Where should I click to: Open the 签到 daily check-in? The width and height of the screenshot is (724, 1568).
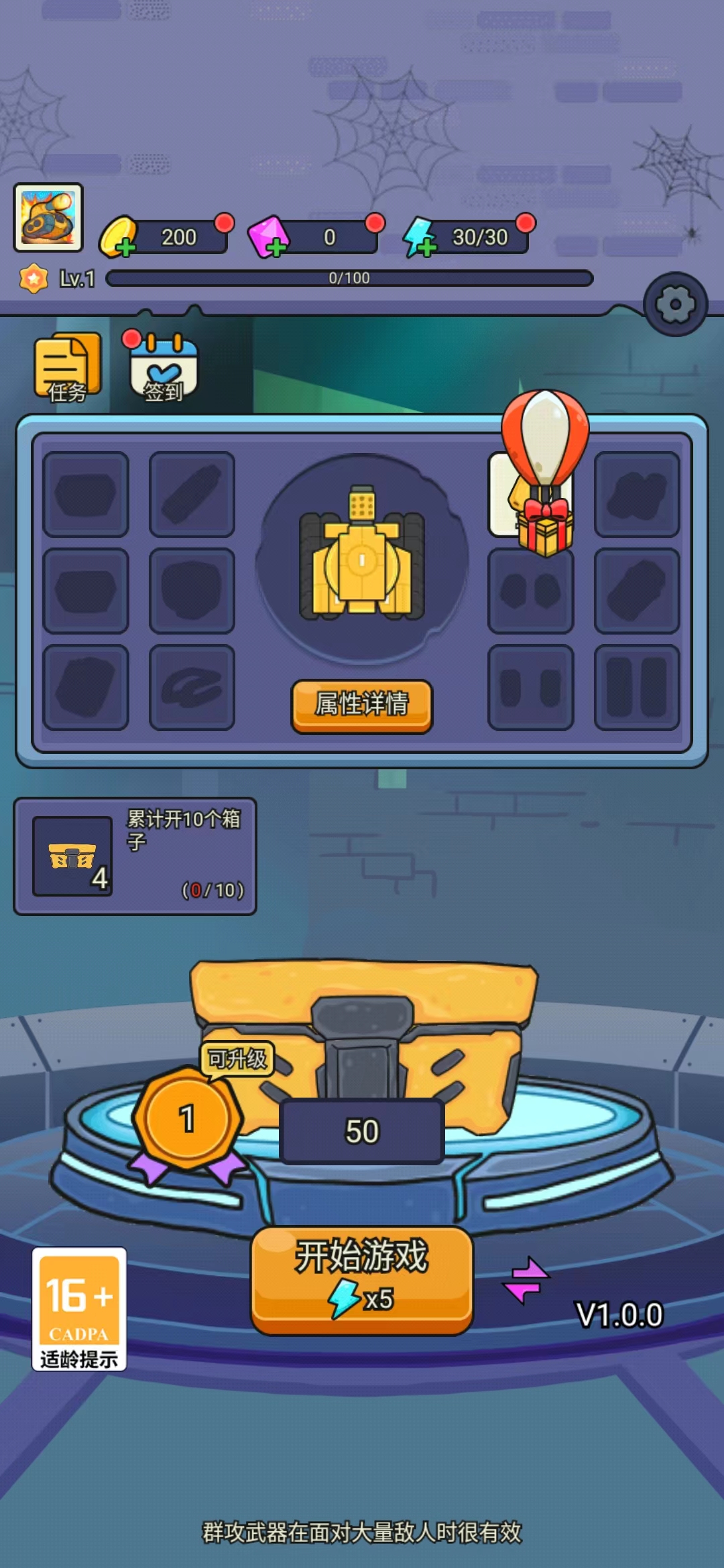click(x=164, y=367)
